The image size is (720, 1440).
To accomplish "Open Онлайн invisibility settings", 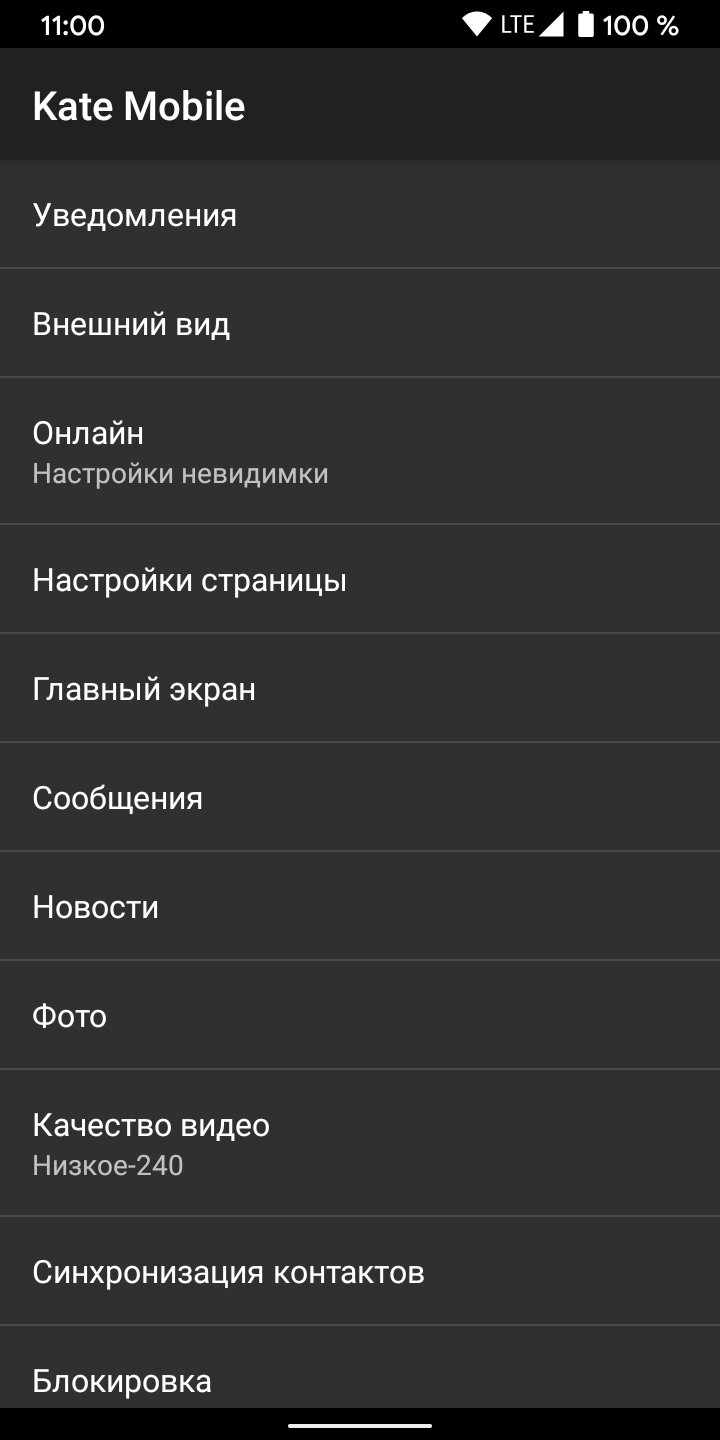I will [360, 451].
